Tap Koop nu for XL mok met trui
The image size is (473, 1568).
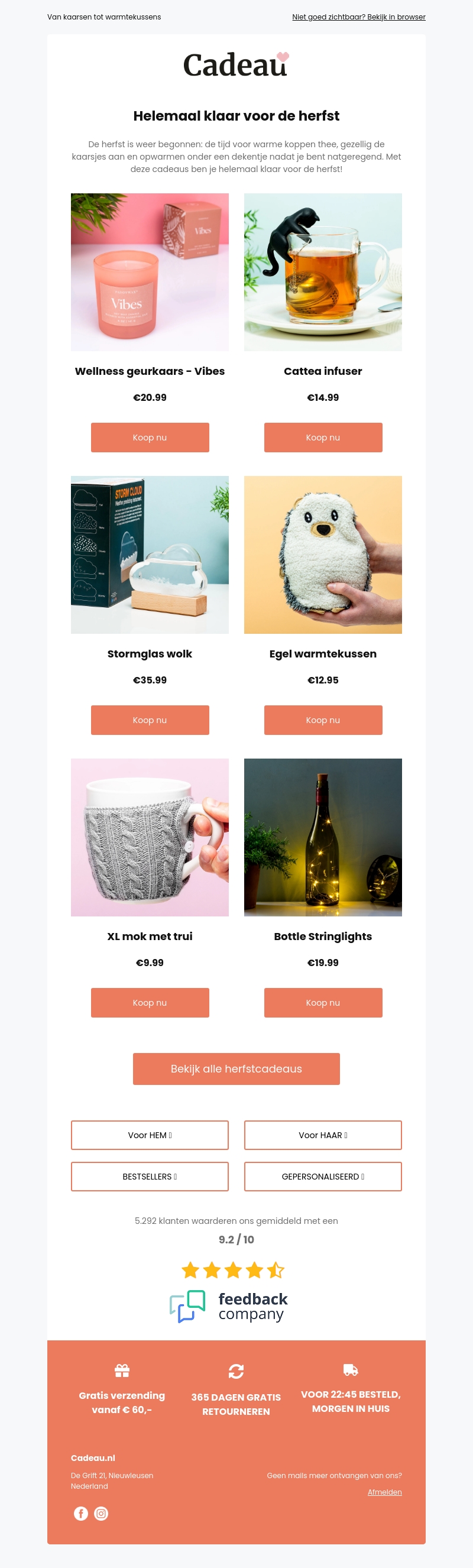(150, 1002)
